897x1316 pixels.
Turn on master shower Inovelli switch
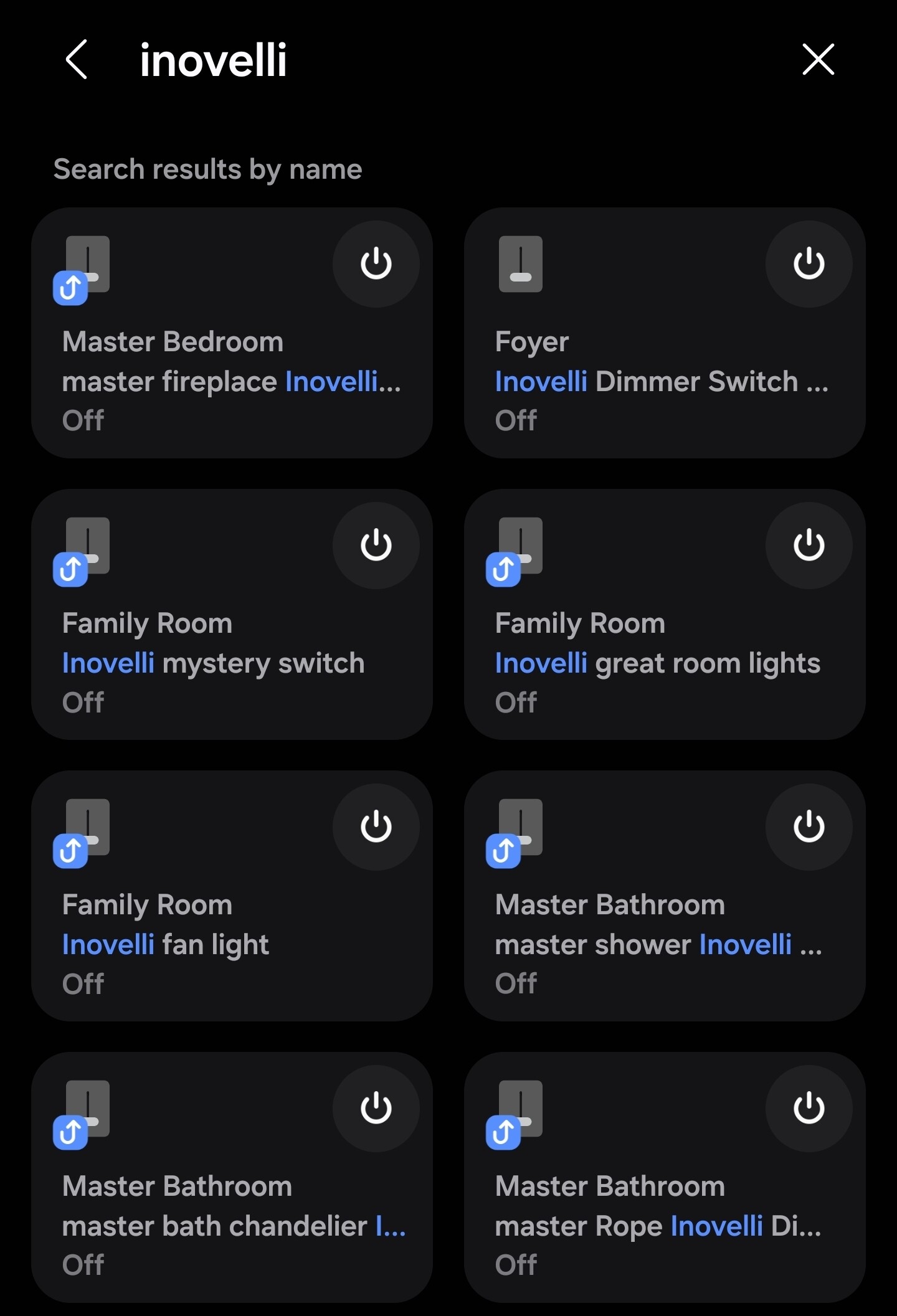coord(809,827)
